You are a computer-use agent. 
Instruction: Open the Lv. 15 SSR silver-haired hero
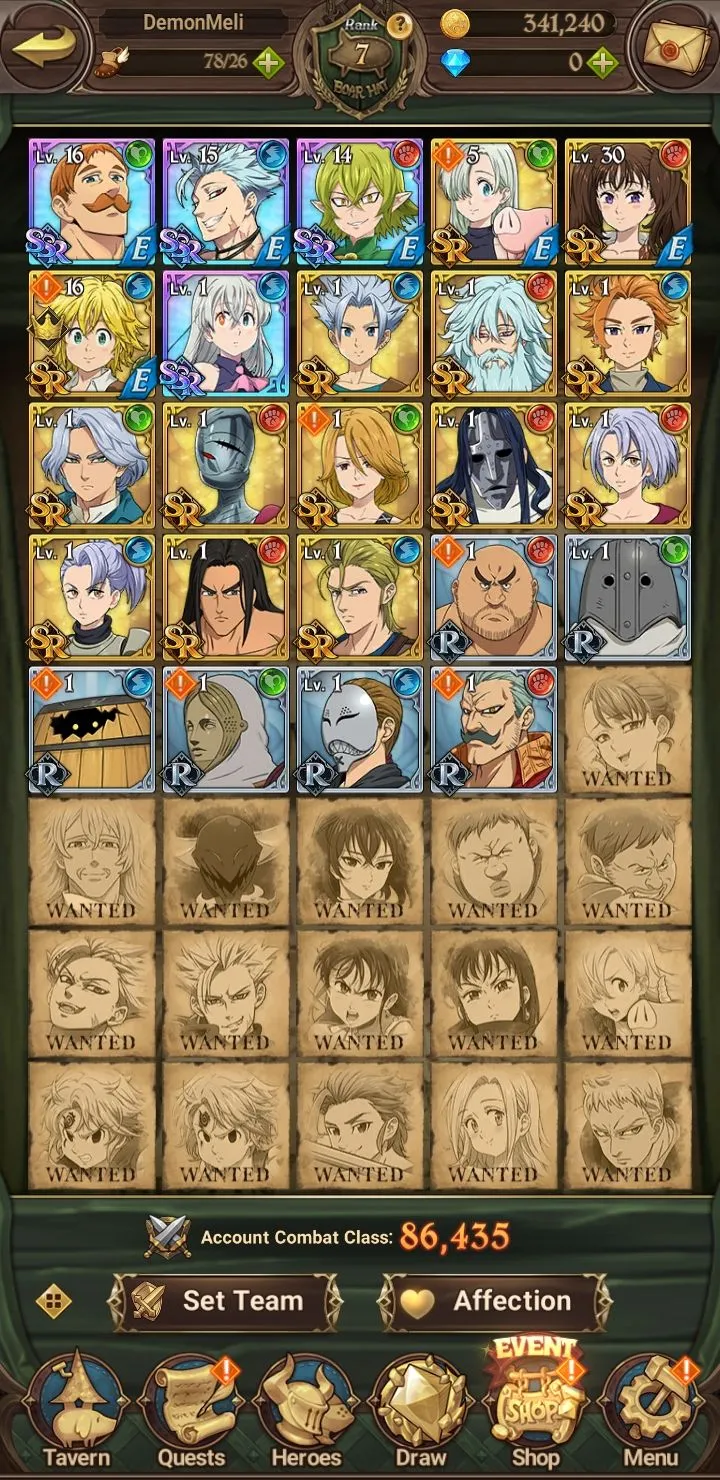[226, 201]
